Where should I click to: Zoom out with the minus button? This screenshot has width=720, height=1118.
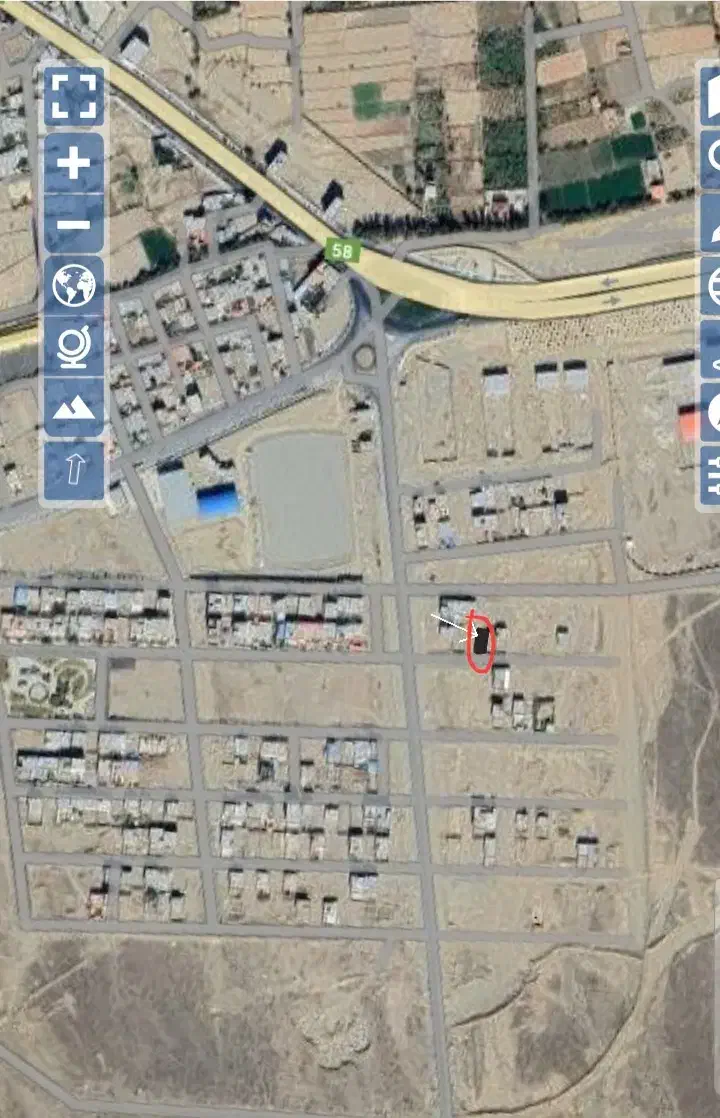(x=73, y=222)
